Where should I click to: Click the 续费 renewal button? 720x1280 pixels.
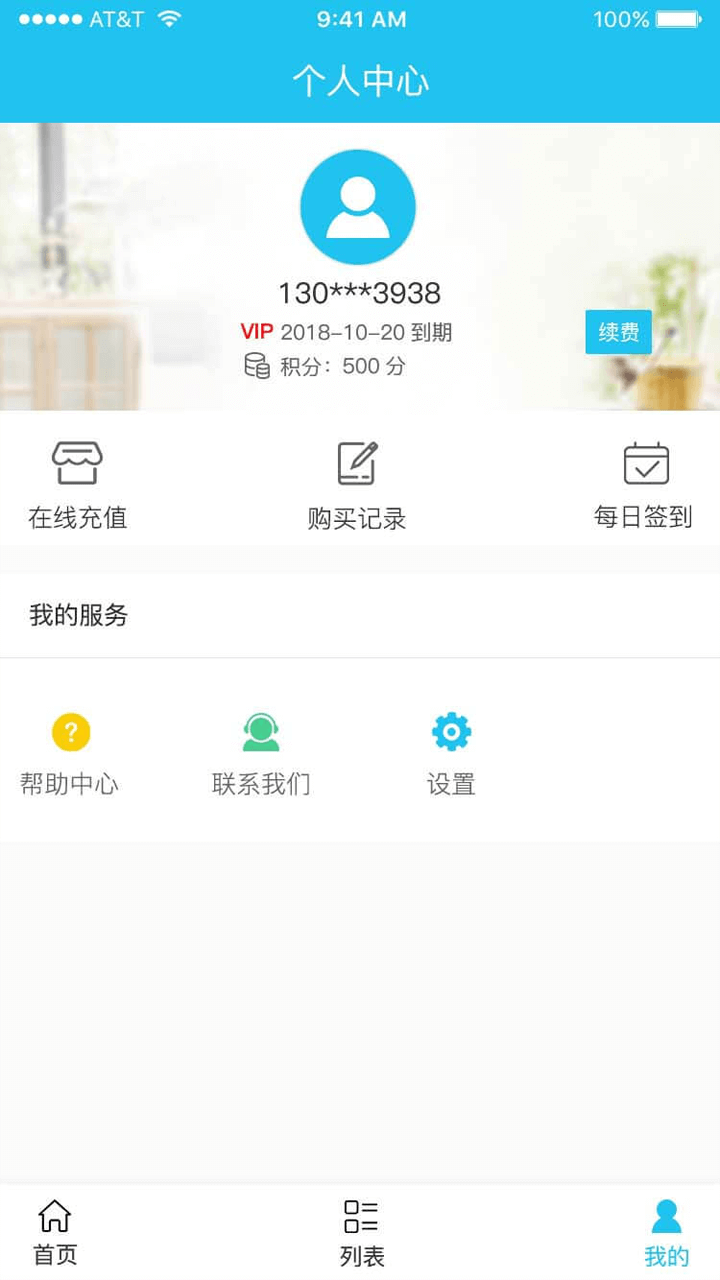[618, 331]
